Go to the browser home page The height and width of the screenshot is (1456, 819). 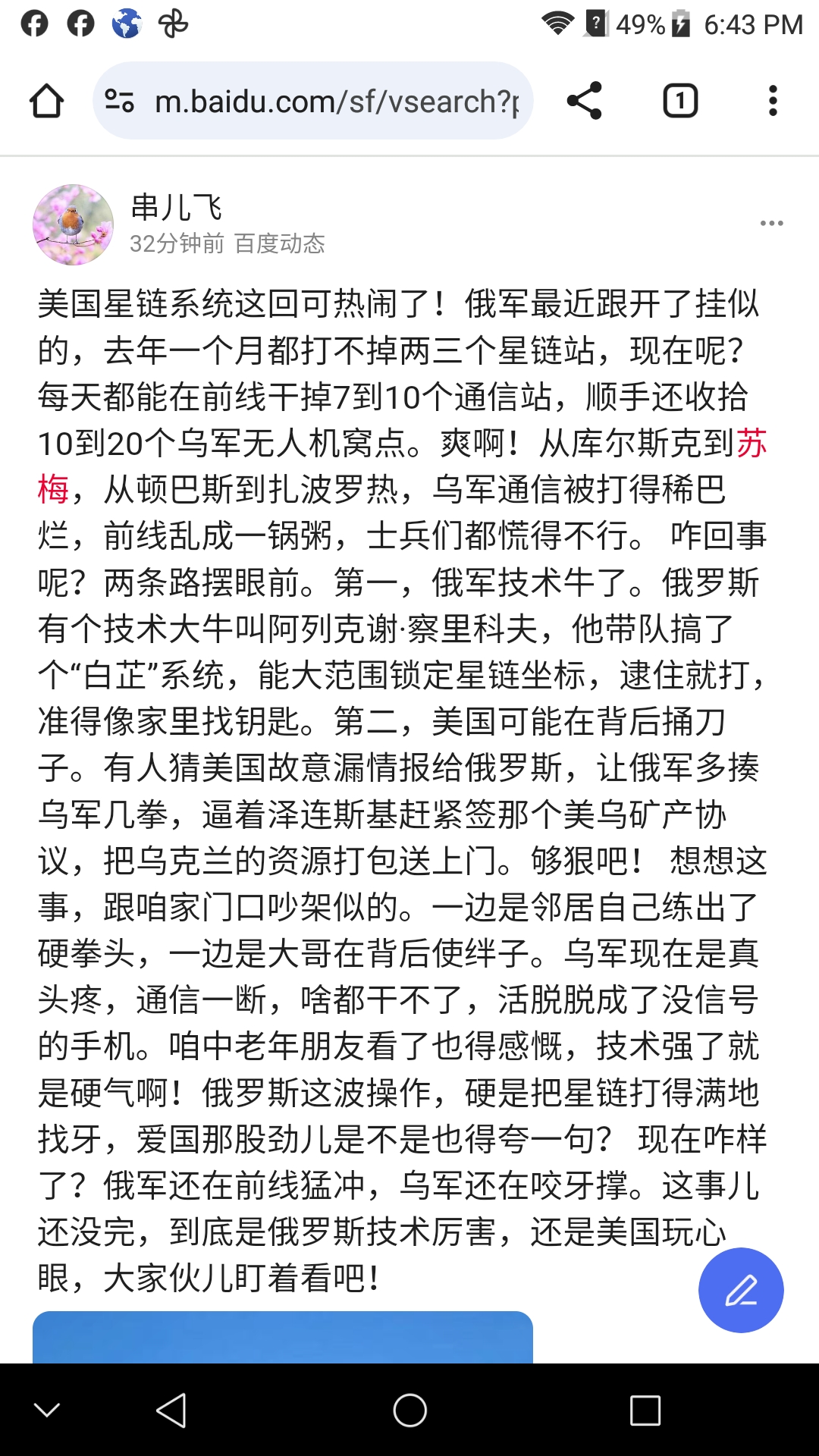point(46,101)
